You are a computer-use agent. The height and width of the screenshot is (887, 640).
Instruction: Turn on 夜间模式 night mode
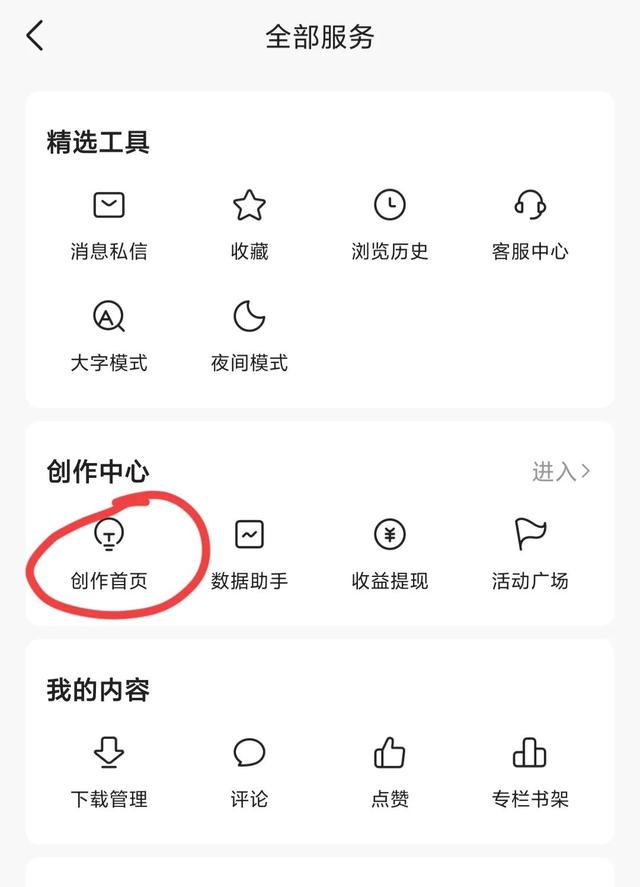[249, 335]
